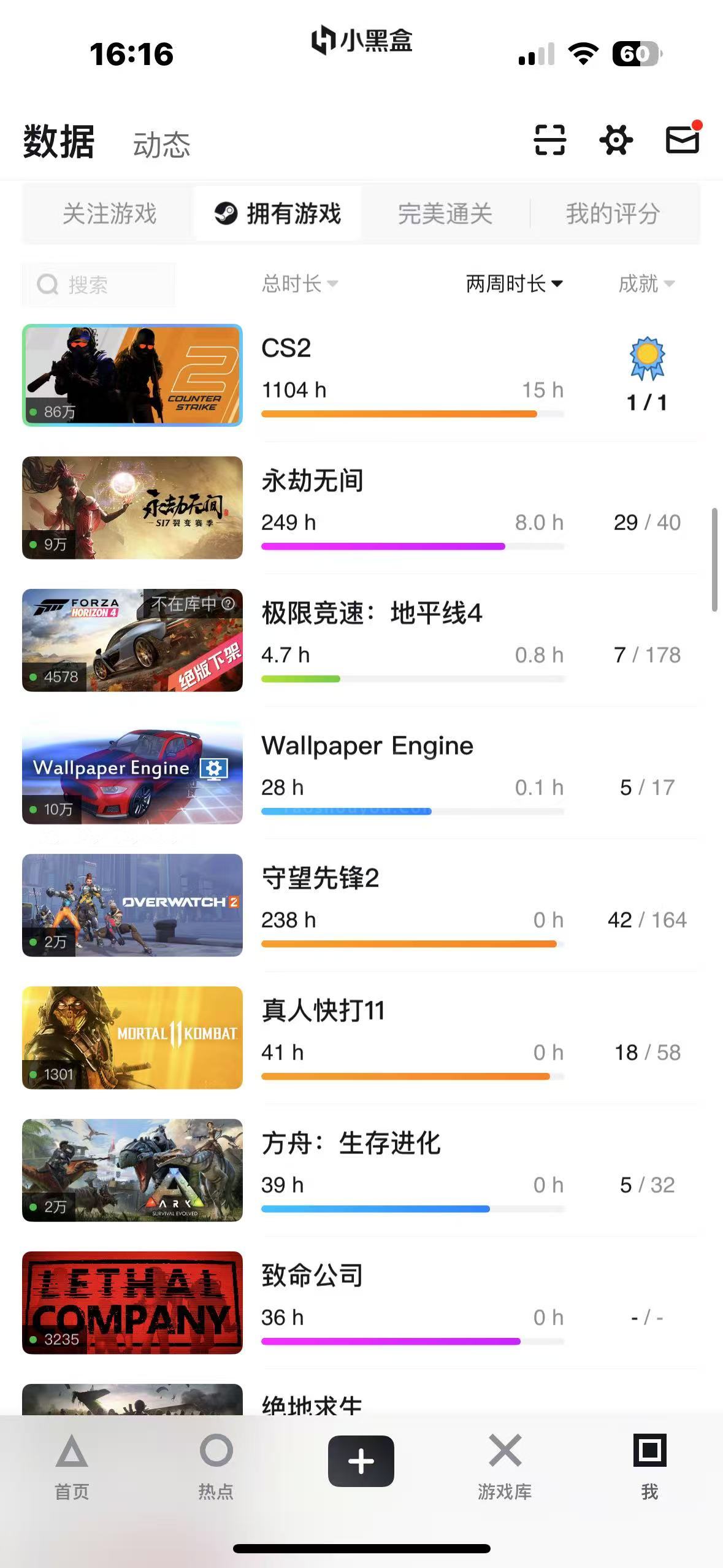Switch to the 完美通关 tab
This screenshot has width=723, height=1568.
point(445,213)
